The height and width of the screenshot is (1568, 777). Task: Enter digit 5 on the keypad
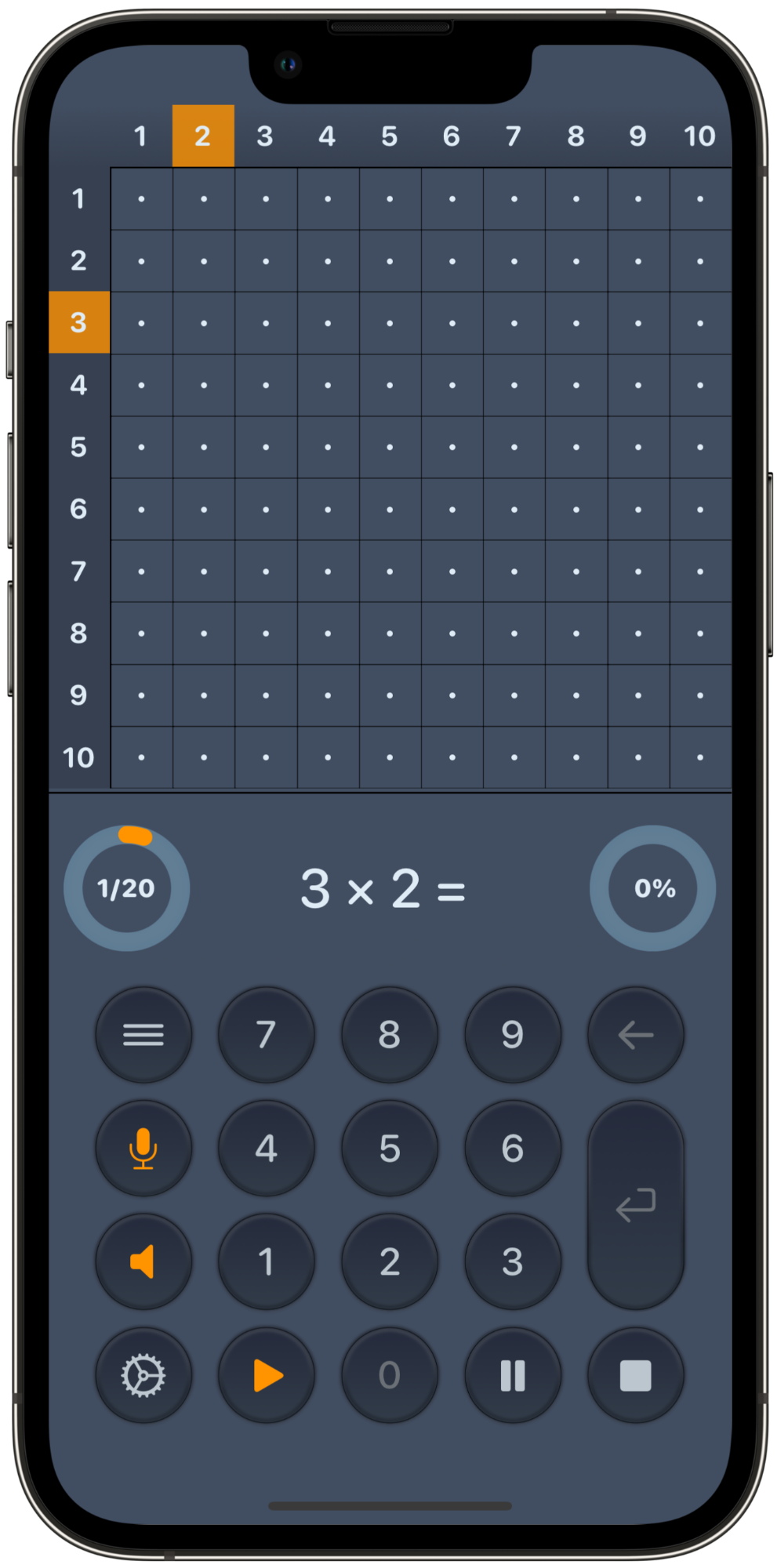point(390,1149)
